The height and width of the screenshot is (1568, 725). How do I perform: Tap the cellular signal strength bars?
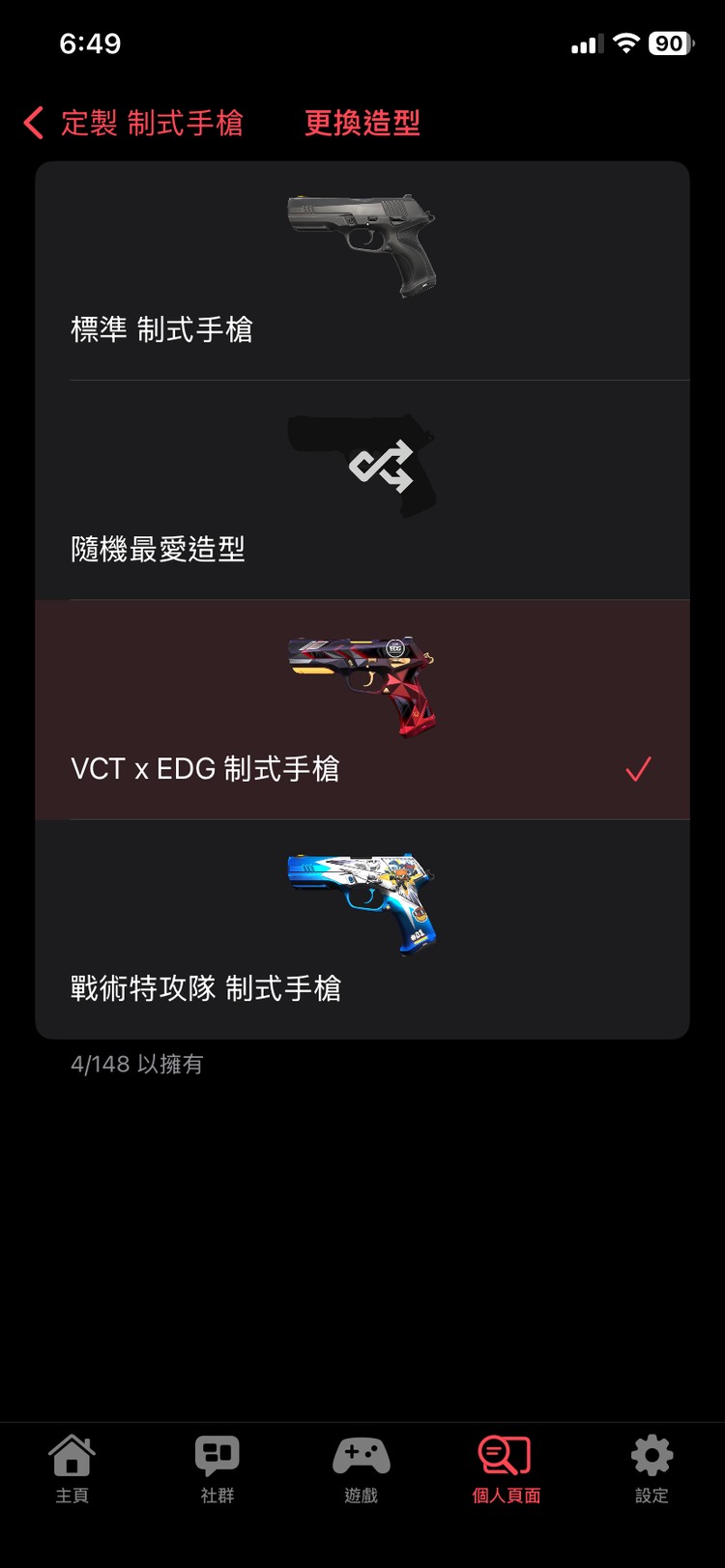tap(586, 43)
